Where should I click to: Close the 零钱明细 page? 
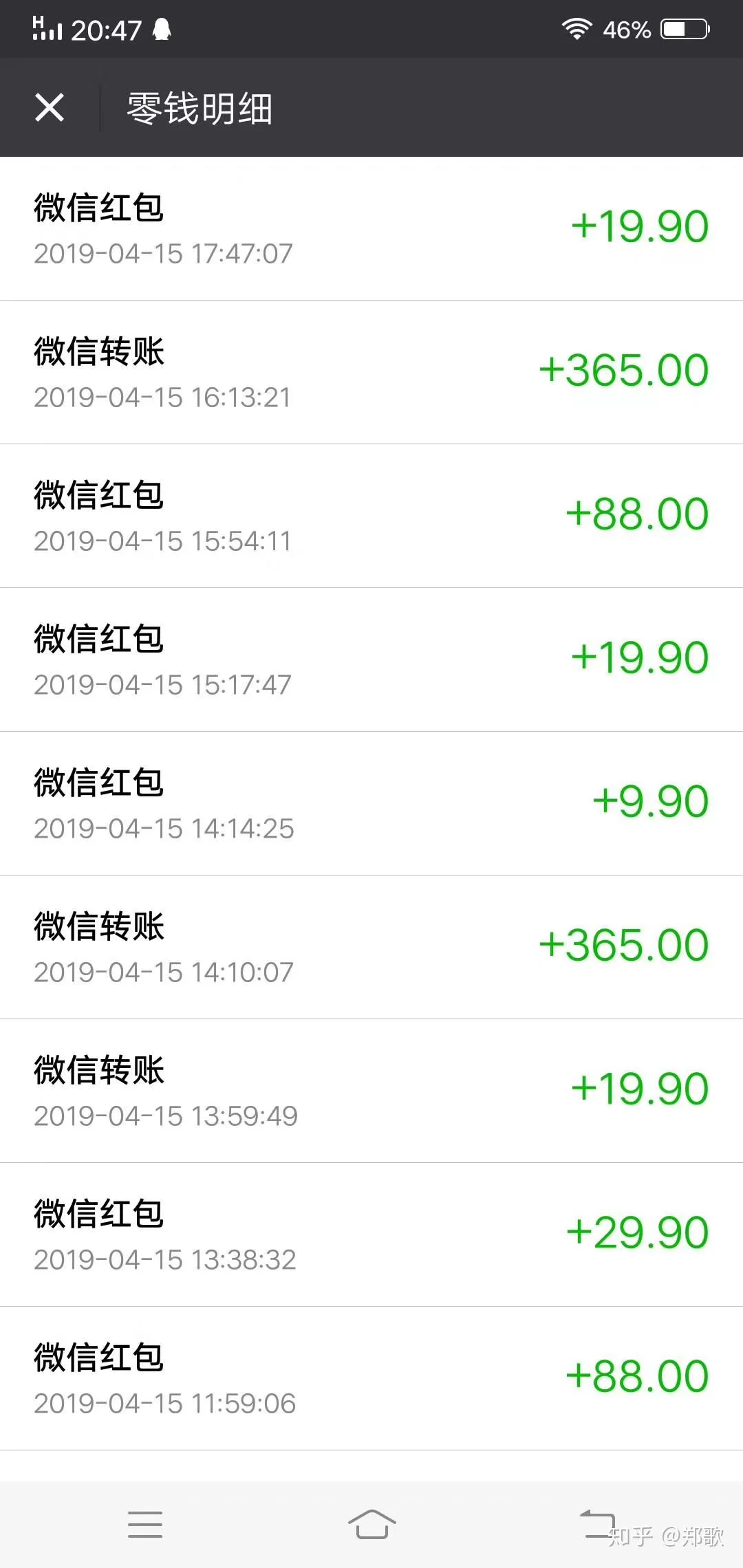click(x=50, y=108)
